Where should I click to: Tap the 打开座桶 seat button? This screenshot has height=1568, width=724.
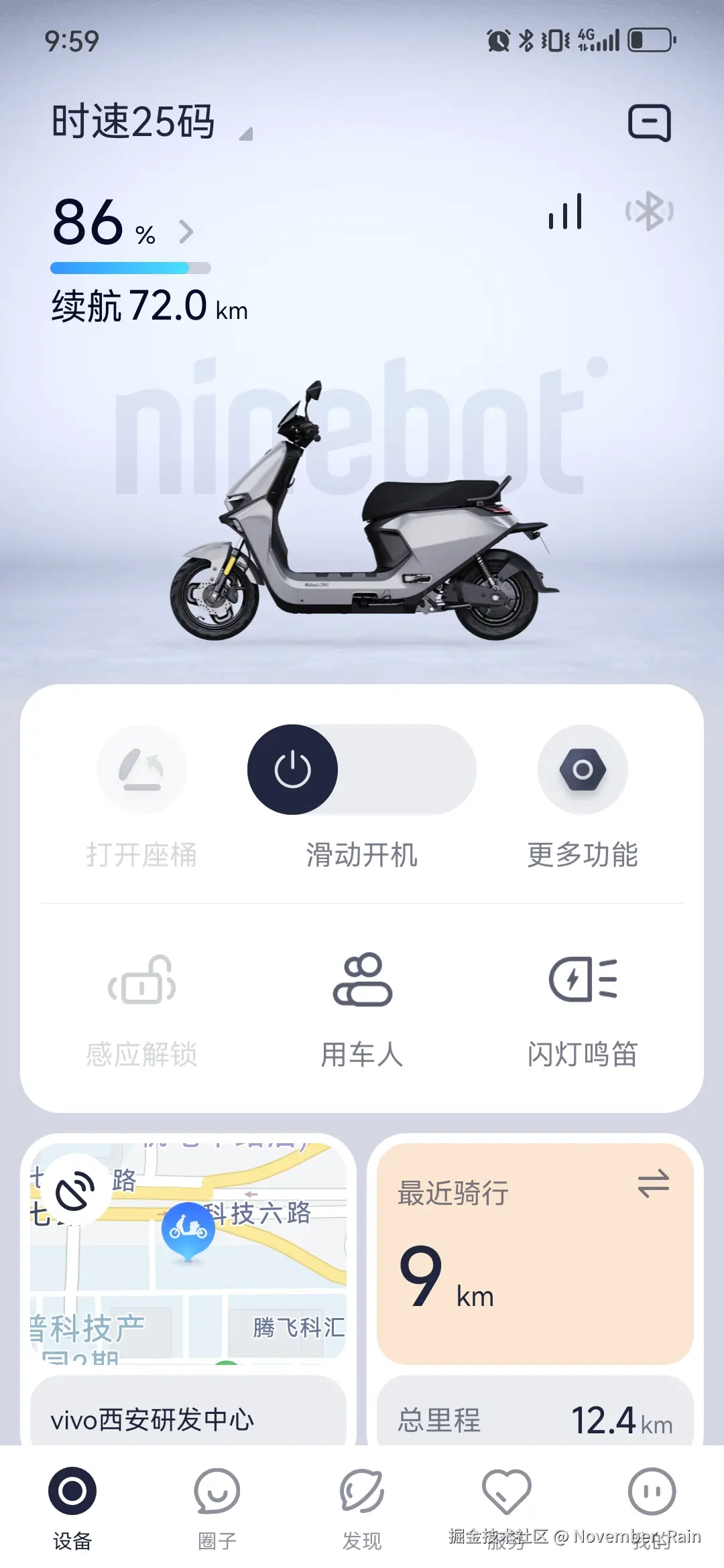141,769
